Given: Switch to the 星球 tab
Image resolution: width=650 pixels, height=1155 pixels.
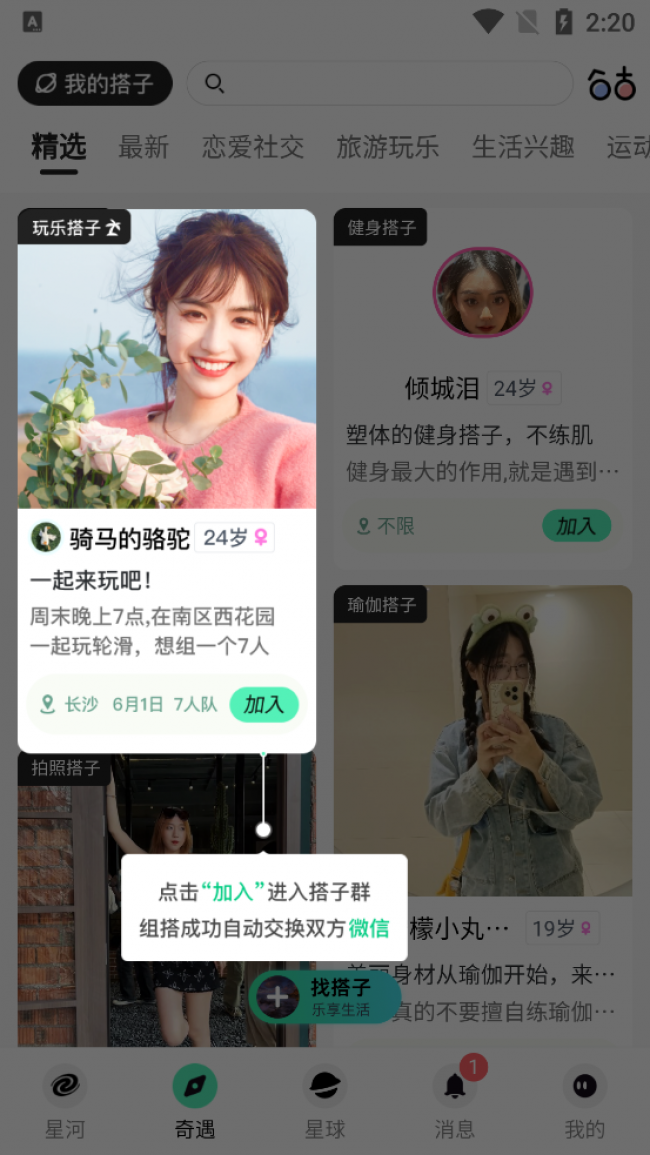Looking at the screenshot, I should (325, 1100).
